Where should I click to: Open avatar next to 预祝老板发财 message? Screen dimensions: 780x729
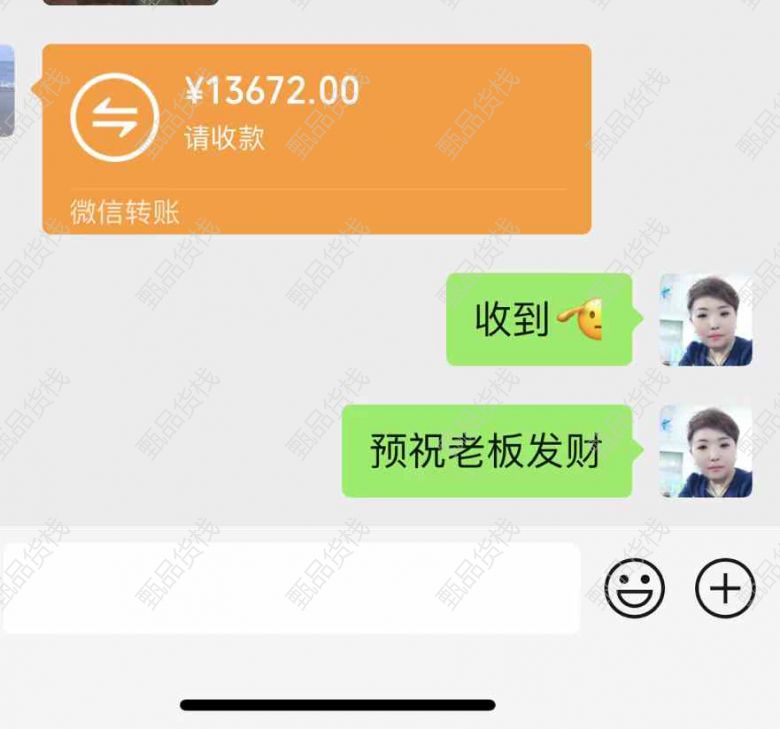706,451
